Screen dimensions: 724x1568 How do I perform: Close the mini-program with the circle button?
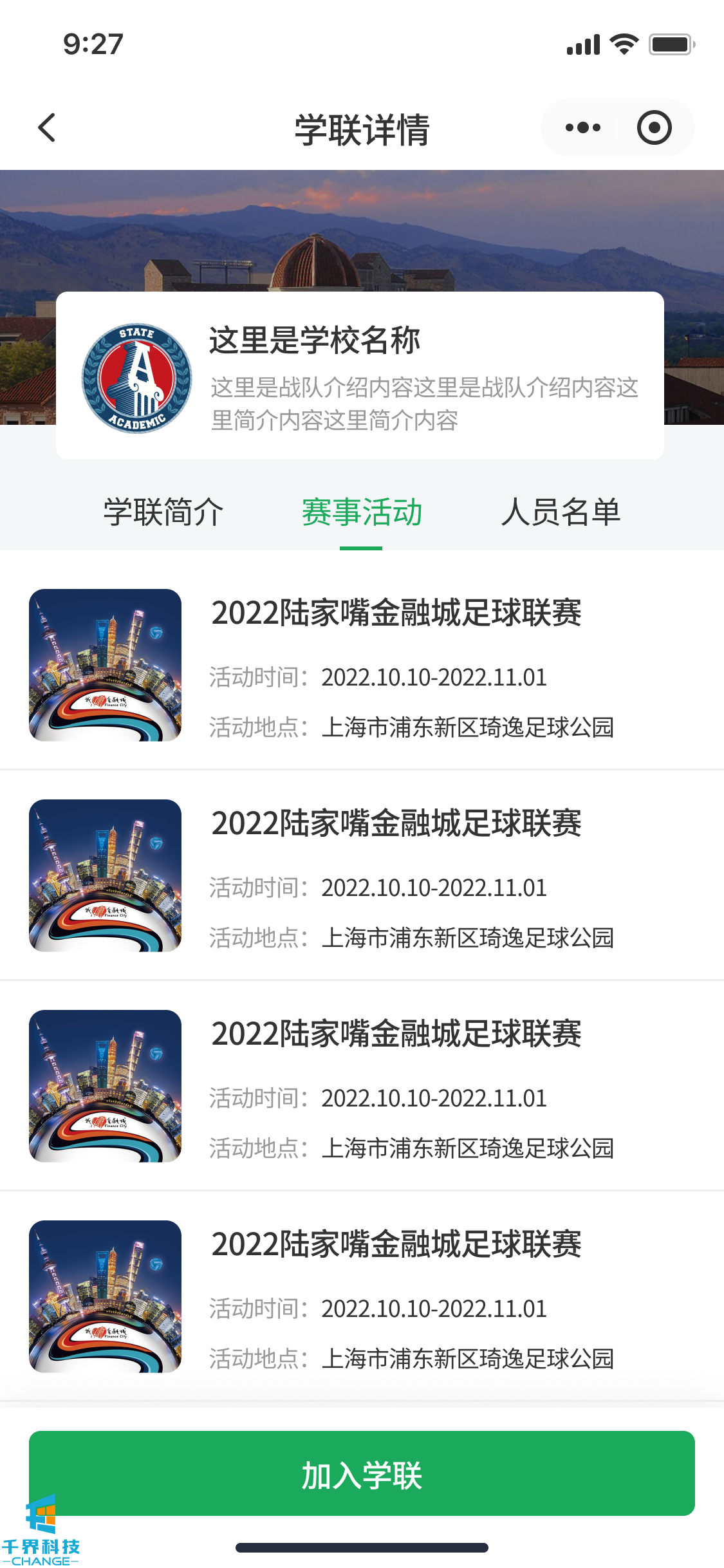coord(654,127)
